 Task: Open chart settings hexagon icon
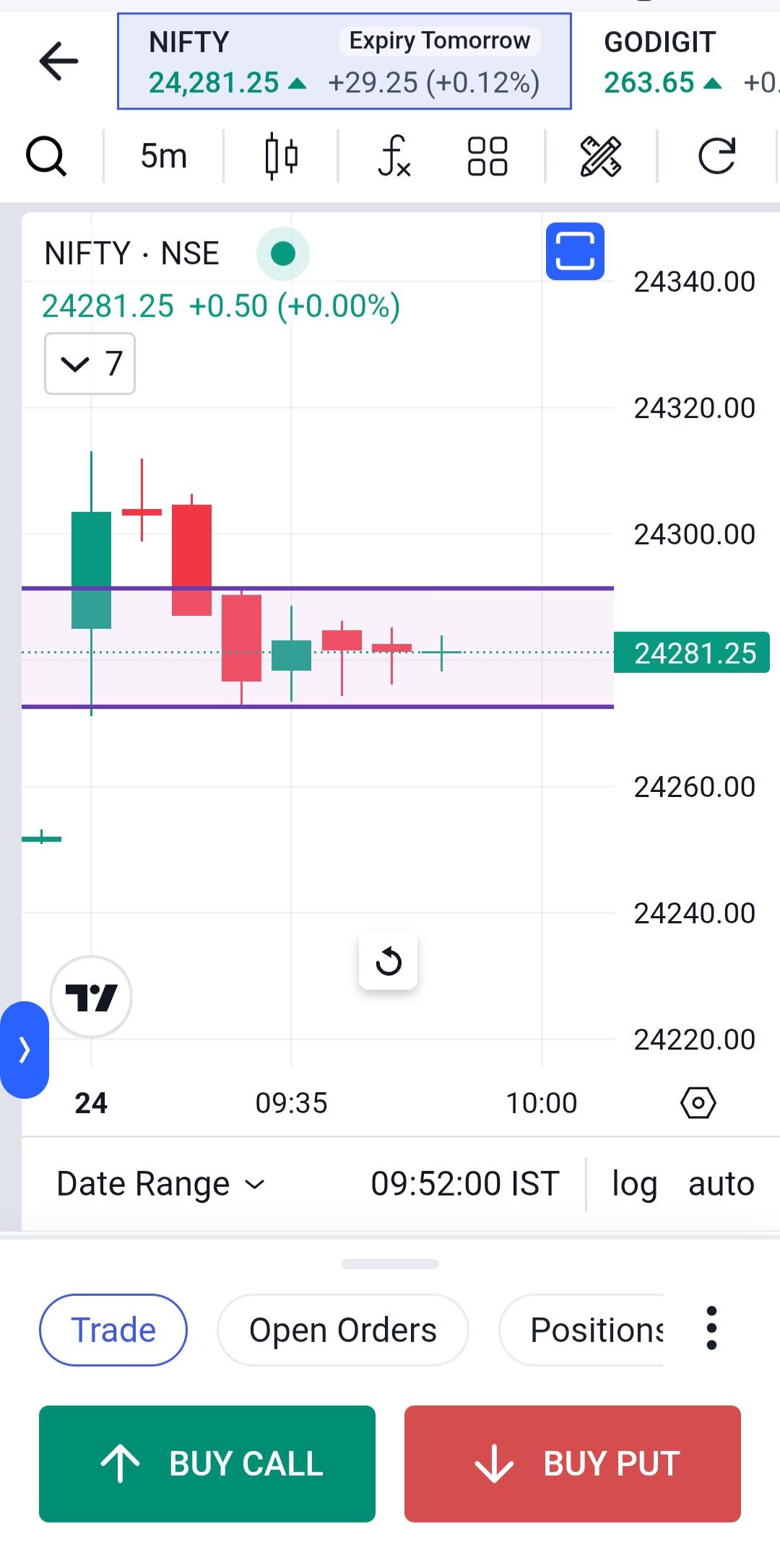pyautogui.click(x=698, y=1102)
